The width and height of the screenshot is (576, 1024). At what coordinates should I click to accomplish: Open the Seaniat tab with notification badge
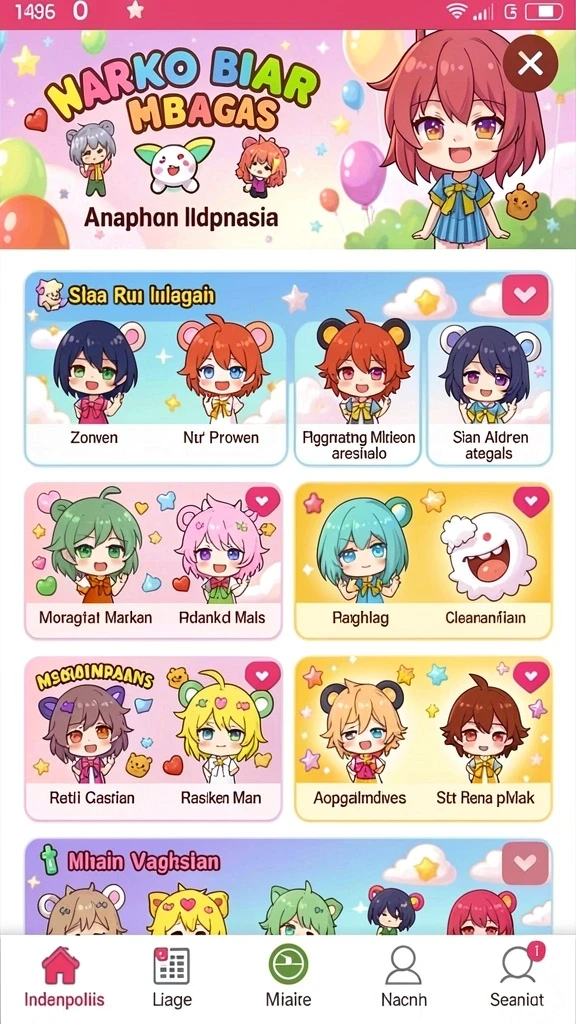(517, 978)
